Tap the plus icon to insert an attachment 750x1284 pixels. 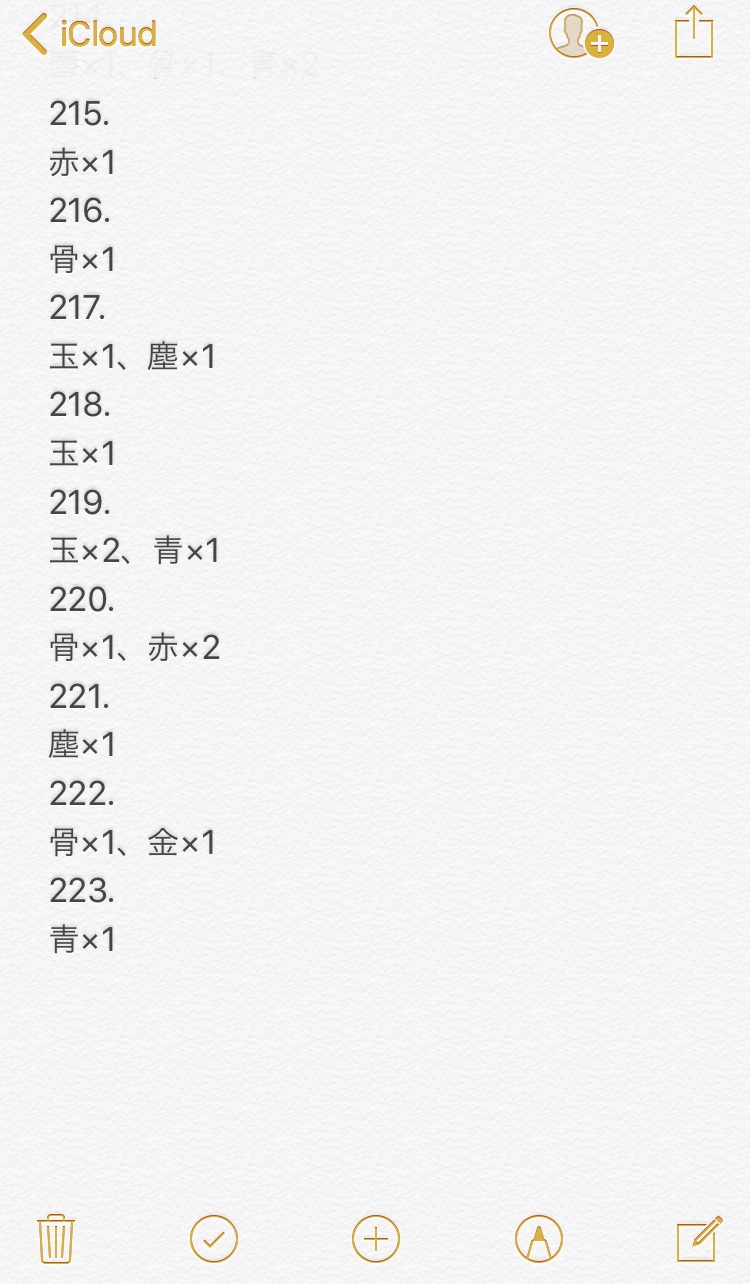[x=376, y=1239]
